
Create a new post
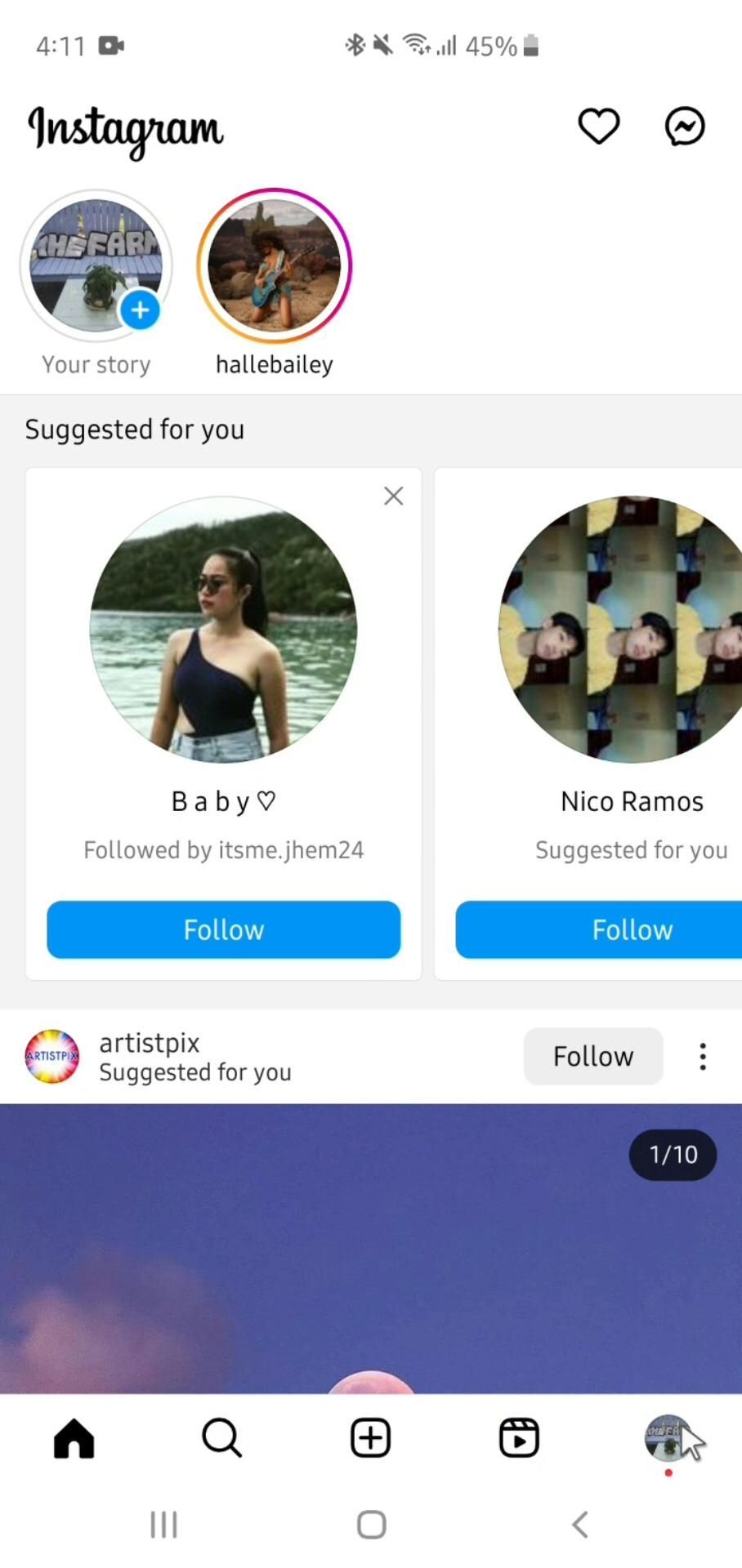point(370,1438)
